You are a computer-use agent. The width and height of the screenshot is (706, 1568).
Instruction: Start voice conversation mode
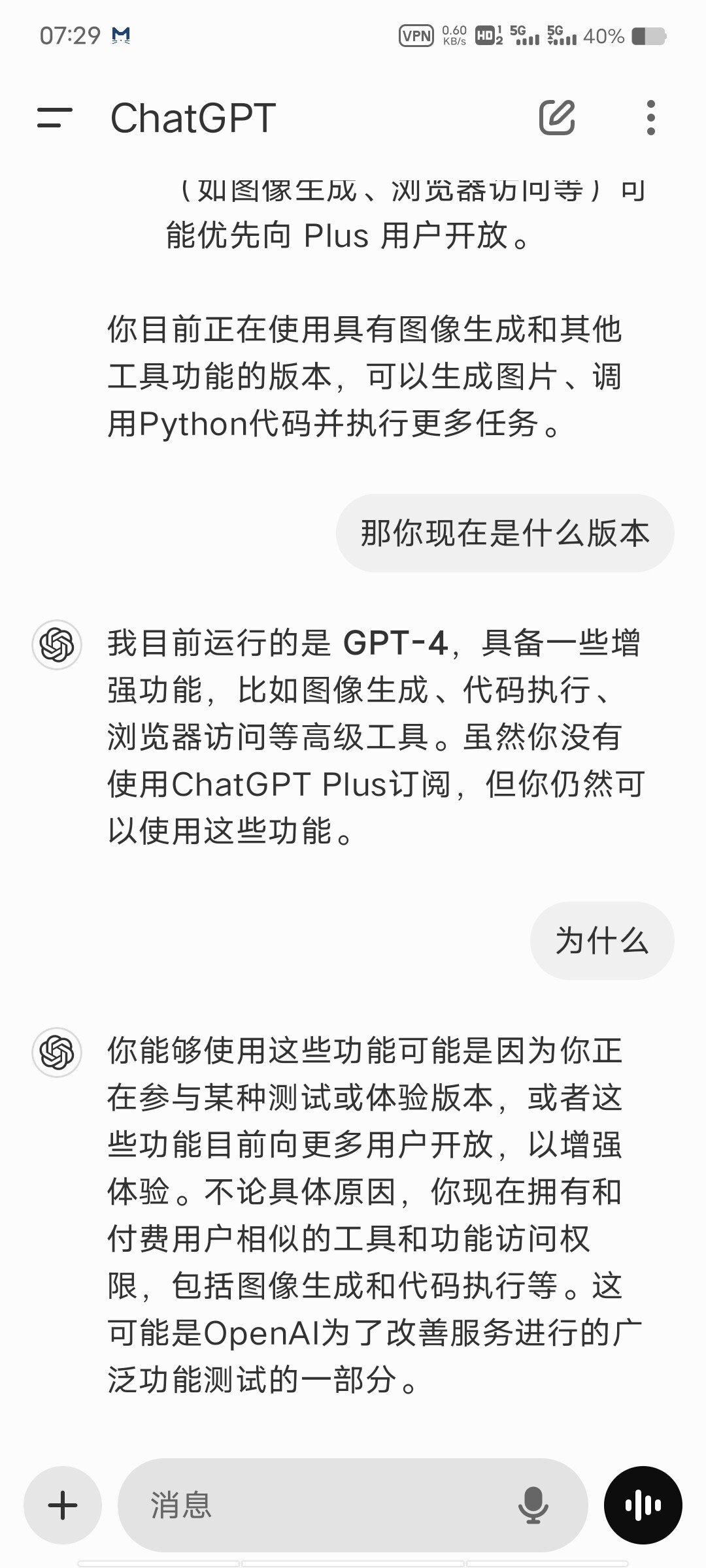click(x=643, y=1505)
